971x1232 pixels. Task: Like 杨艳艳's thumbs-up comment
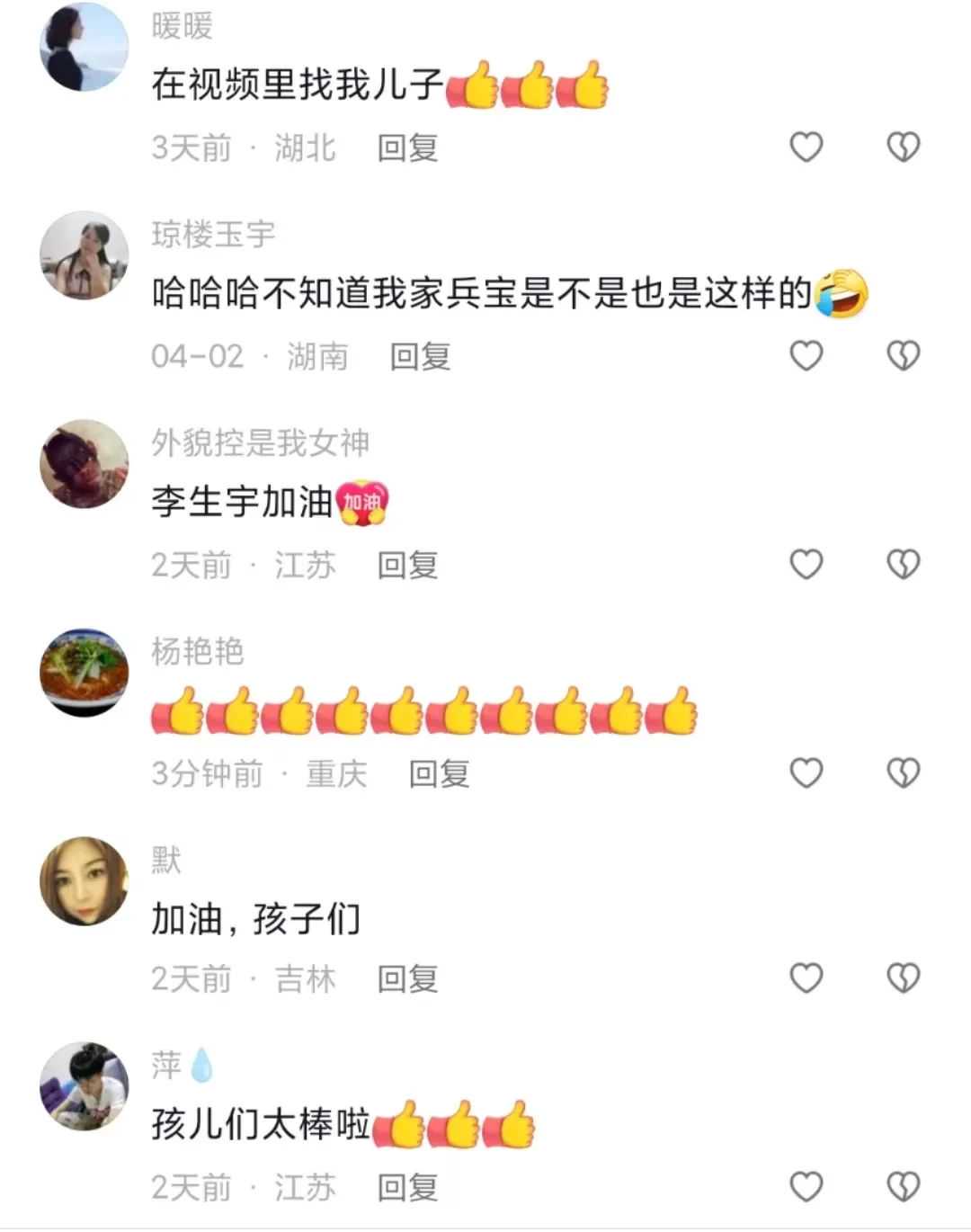(x=806, y=772)
